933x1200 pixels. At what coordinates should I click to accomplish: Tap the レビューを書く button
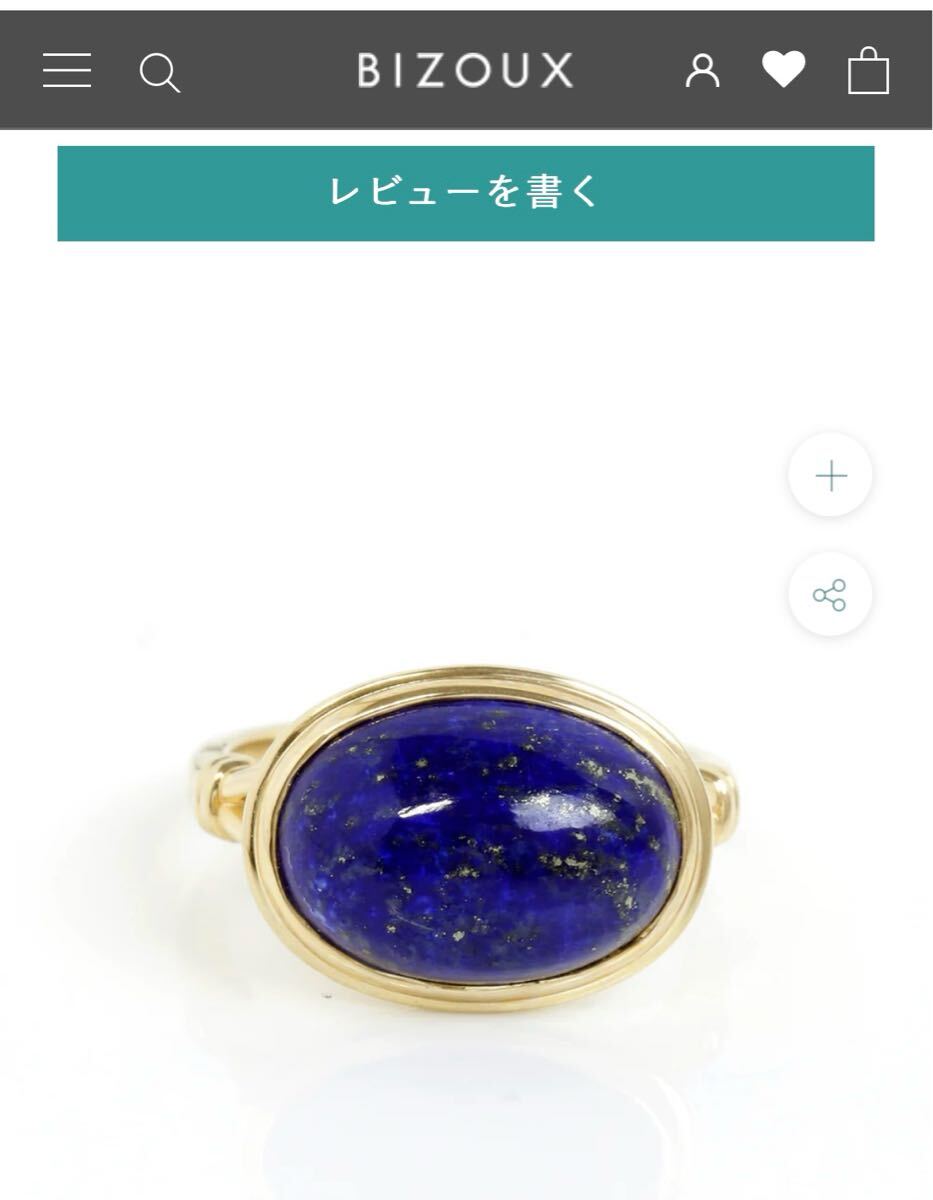point(465,193)
